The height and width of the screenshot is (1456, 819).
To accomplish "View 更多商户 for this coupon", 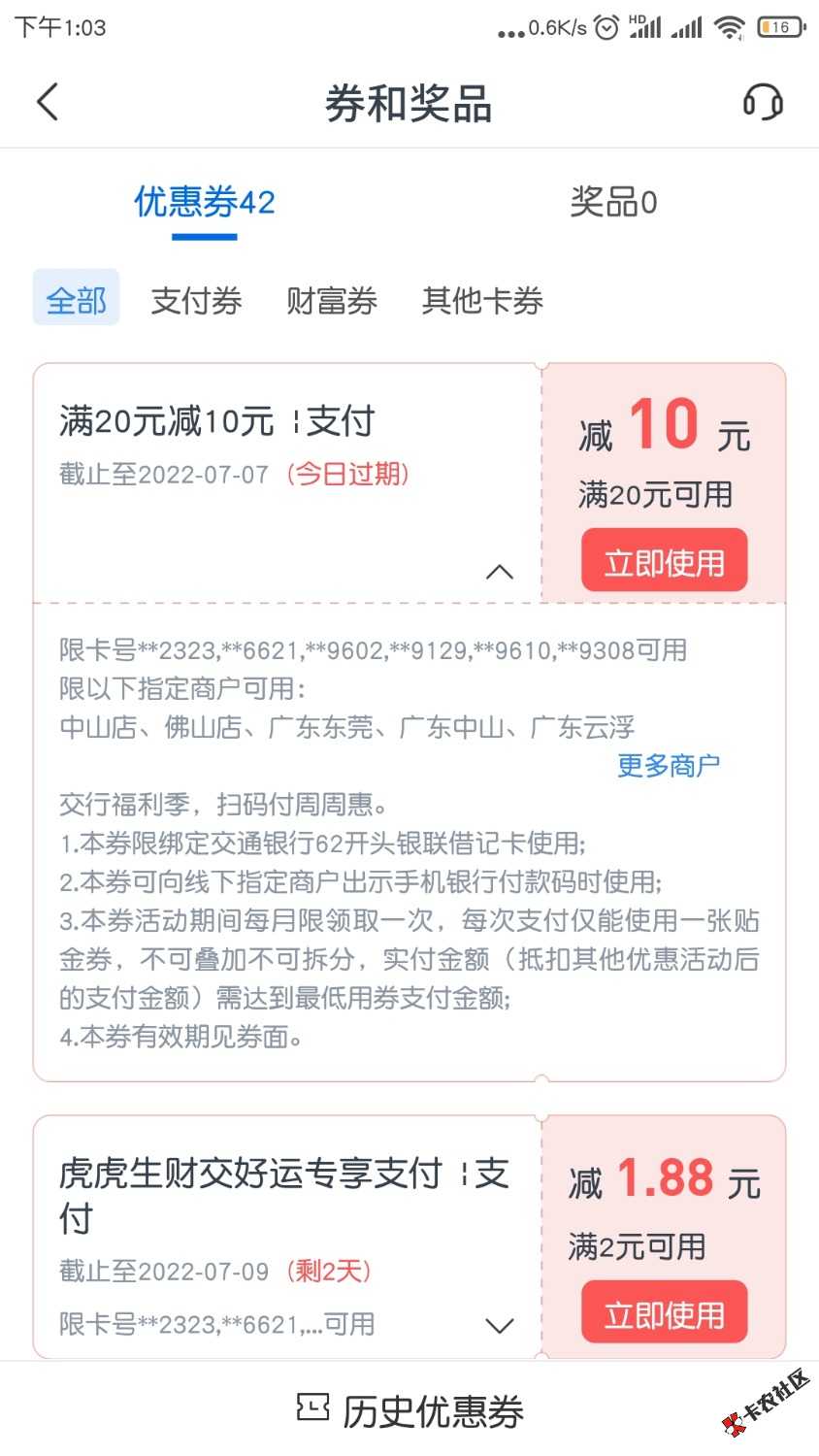I will click(669, 766).
